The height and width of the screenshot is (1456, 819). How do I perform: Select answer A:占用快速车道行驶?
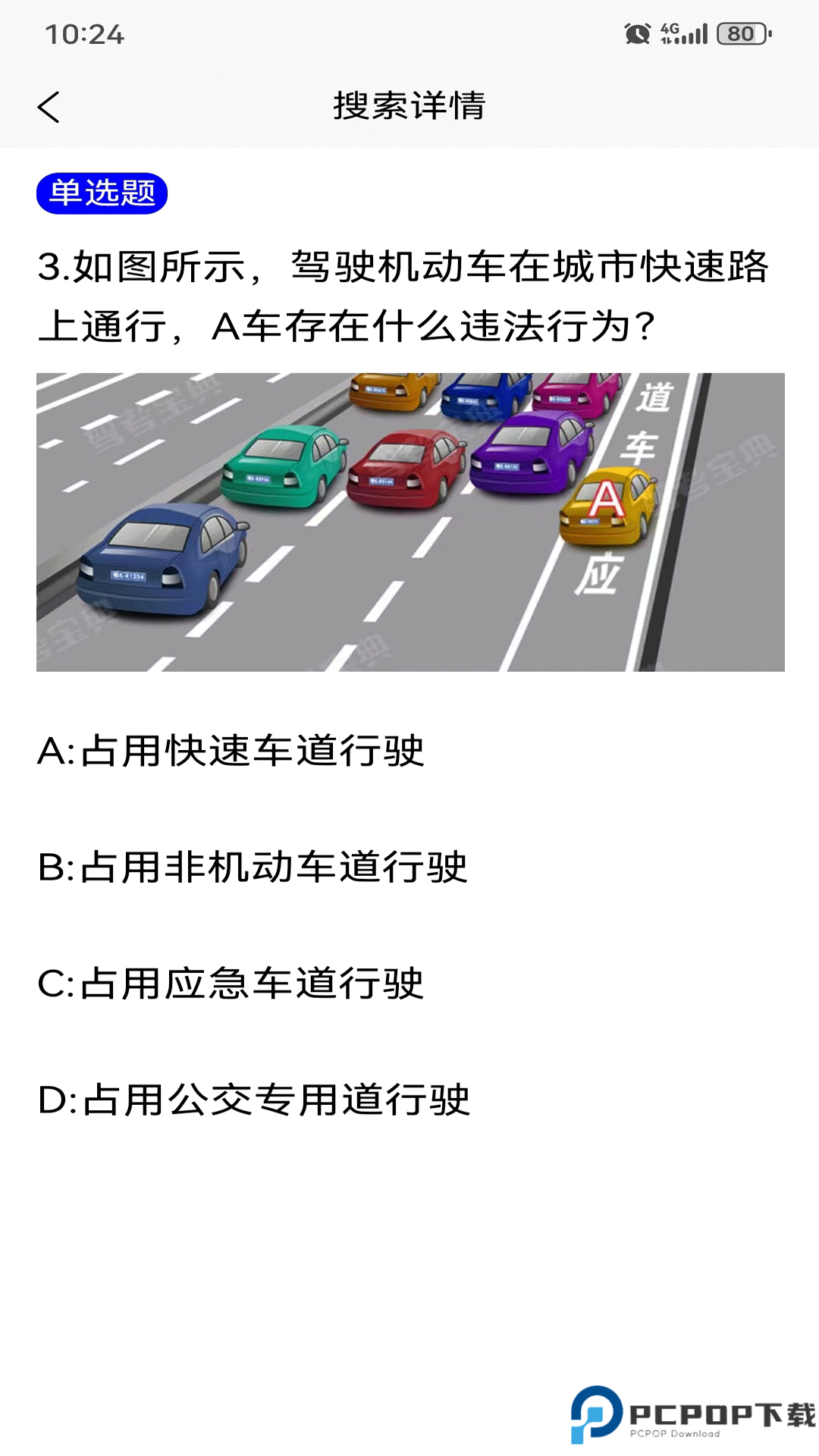[231, 751]
